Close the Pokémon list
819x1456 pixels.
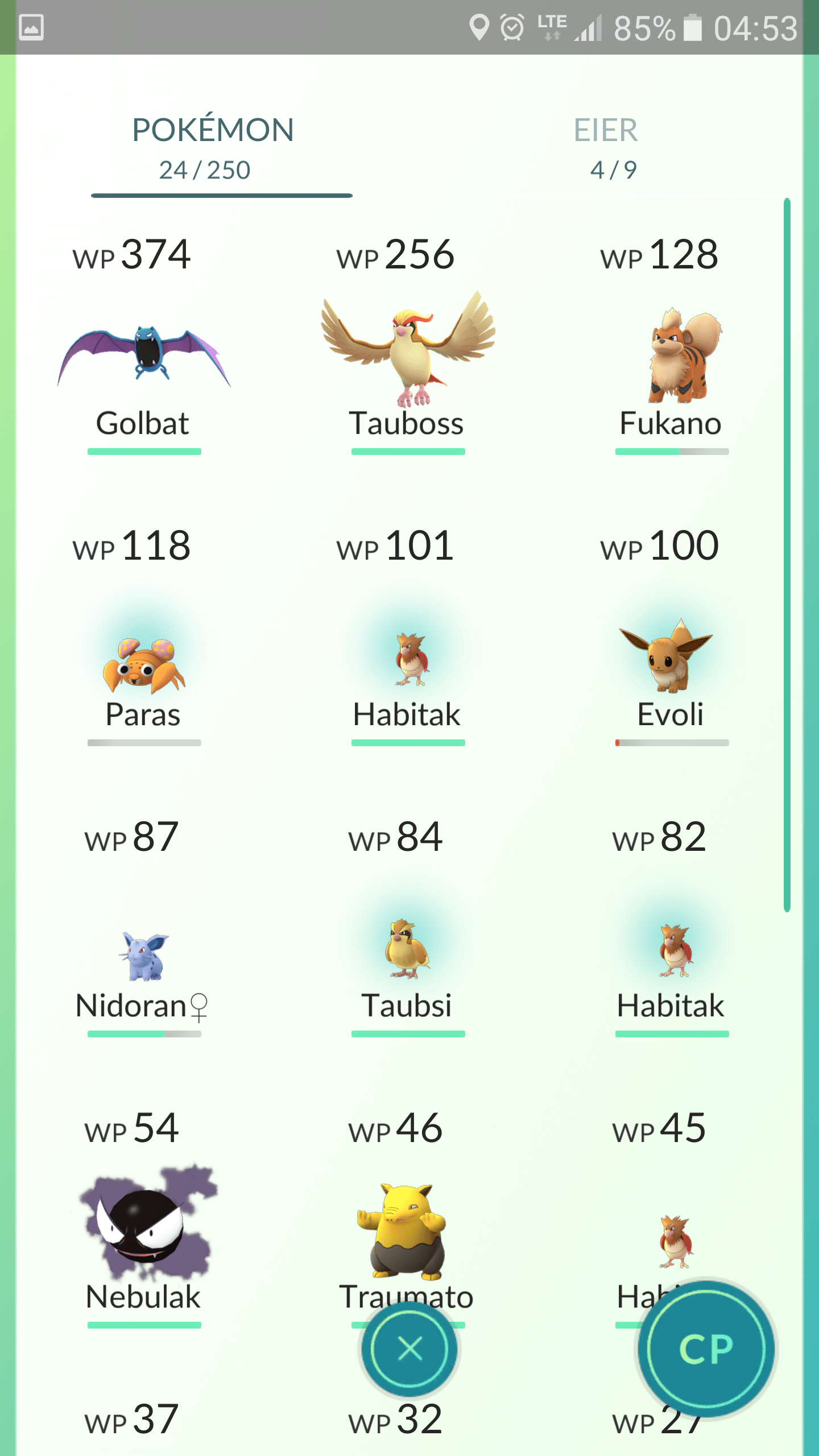pyautogui.click(x=409, y=1349)
